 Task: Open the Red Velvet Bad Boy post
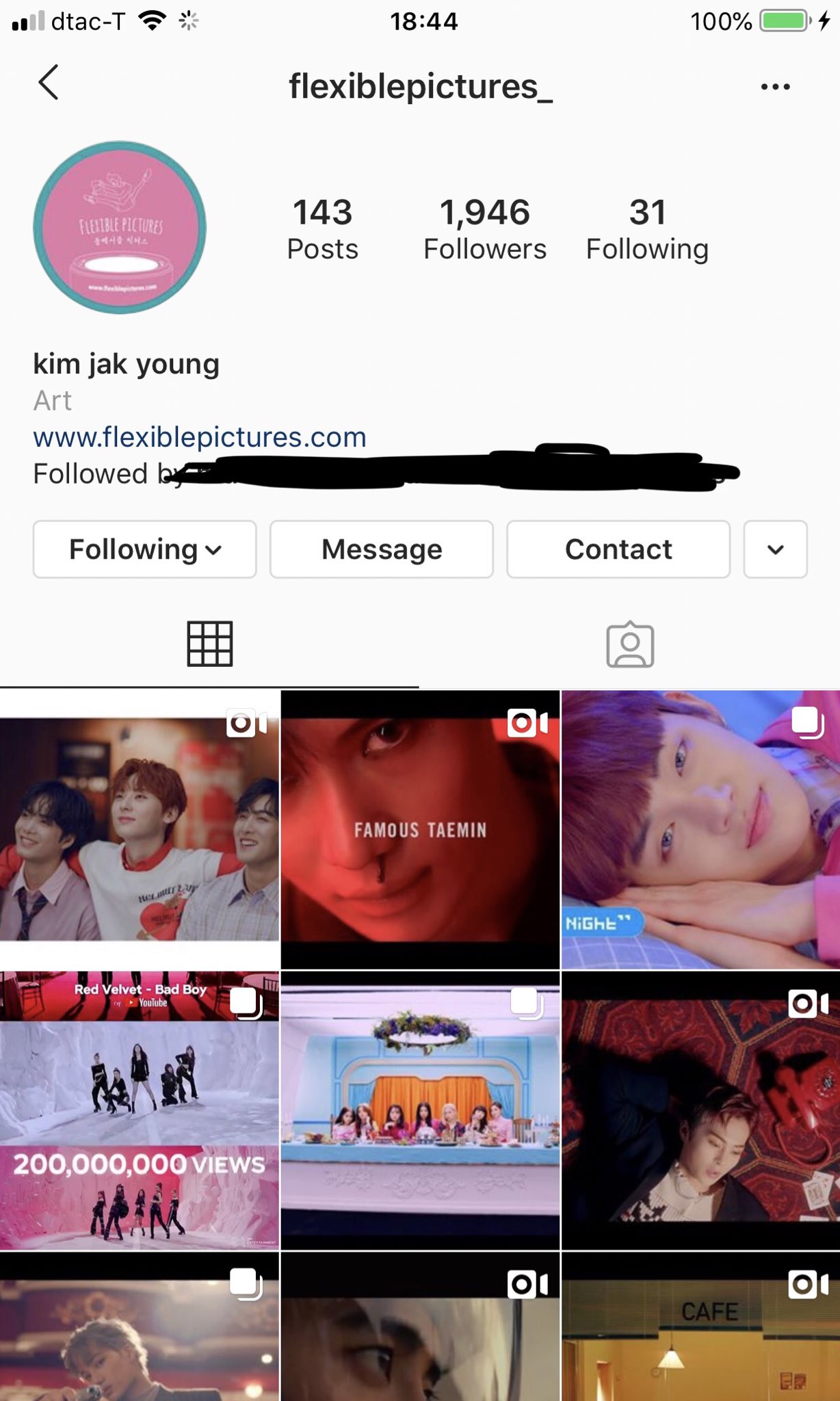(x=140, y=1110)
